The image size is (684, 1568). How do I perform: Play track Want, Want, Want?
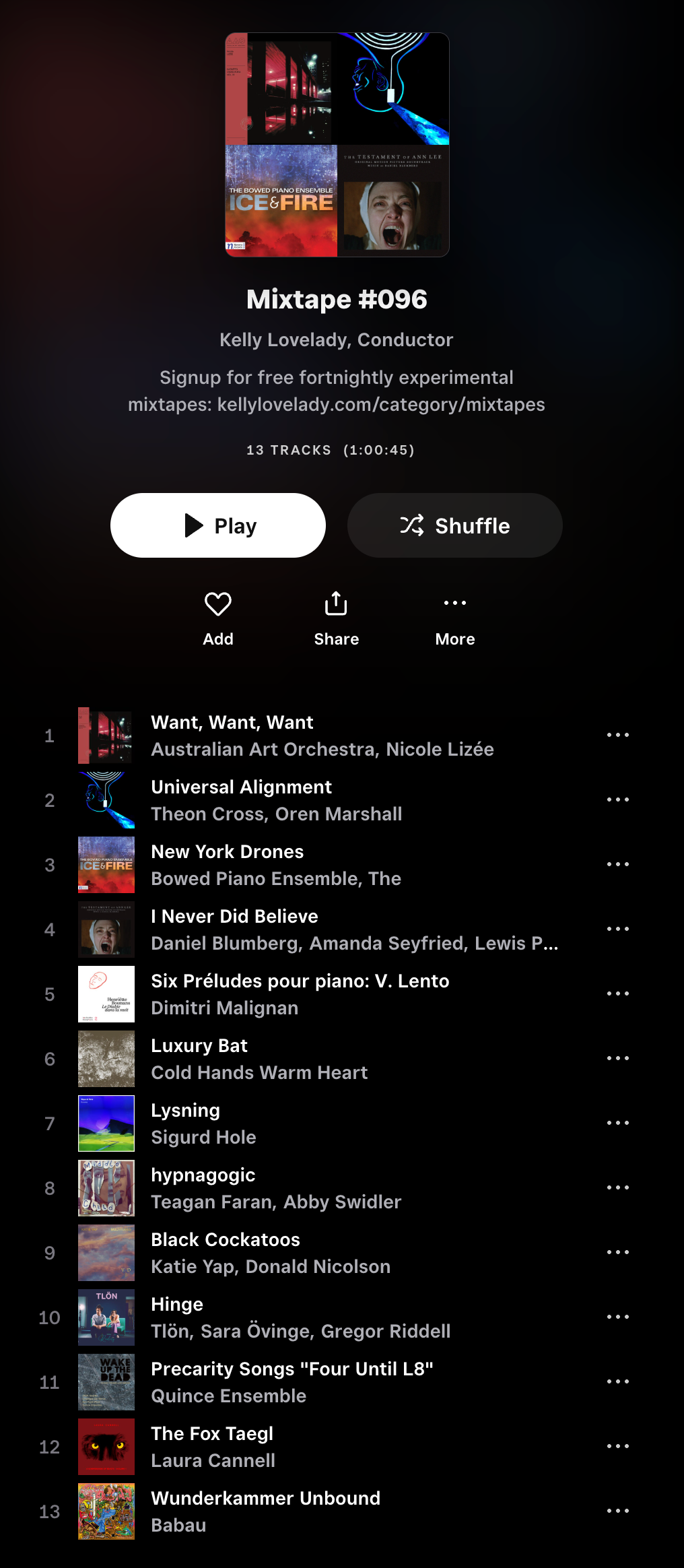232,723
